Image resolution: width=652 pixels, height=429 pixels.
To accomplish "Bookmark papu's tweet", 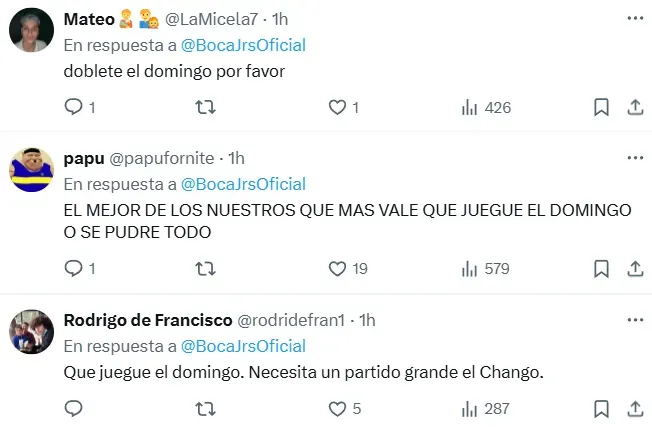I will [x=601, y=268].
